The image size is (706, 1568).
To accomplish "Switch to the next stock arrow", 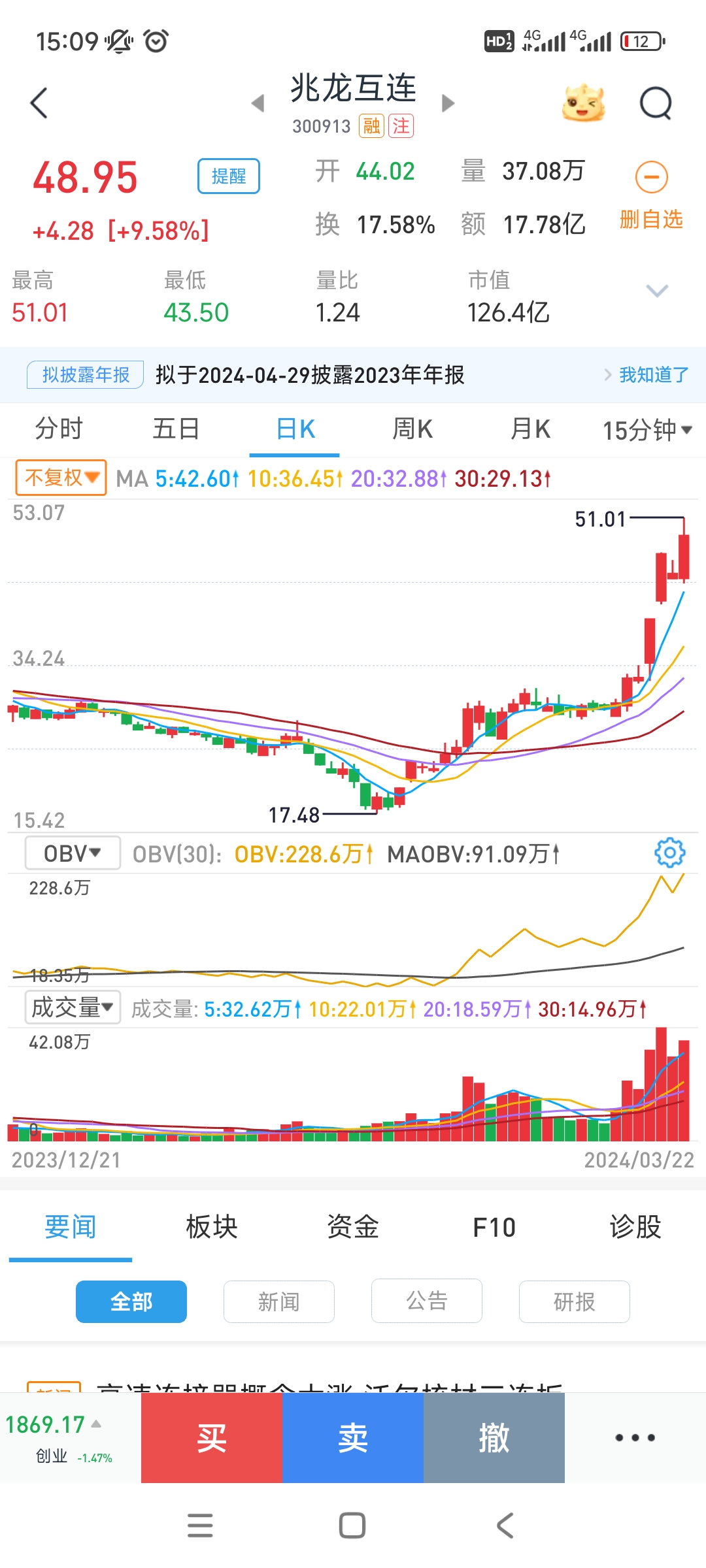I will point(448,103).
